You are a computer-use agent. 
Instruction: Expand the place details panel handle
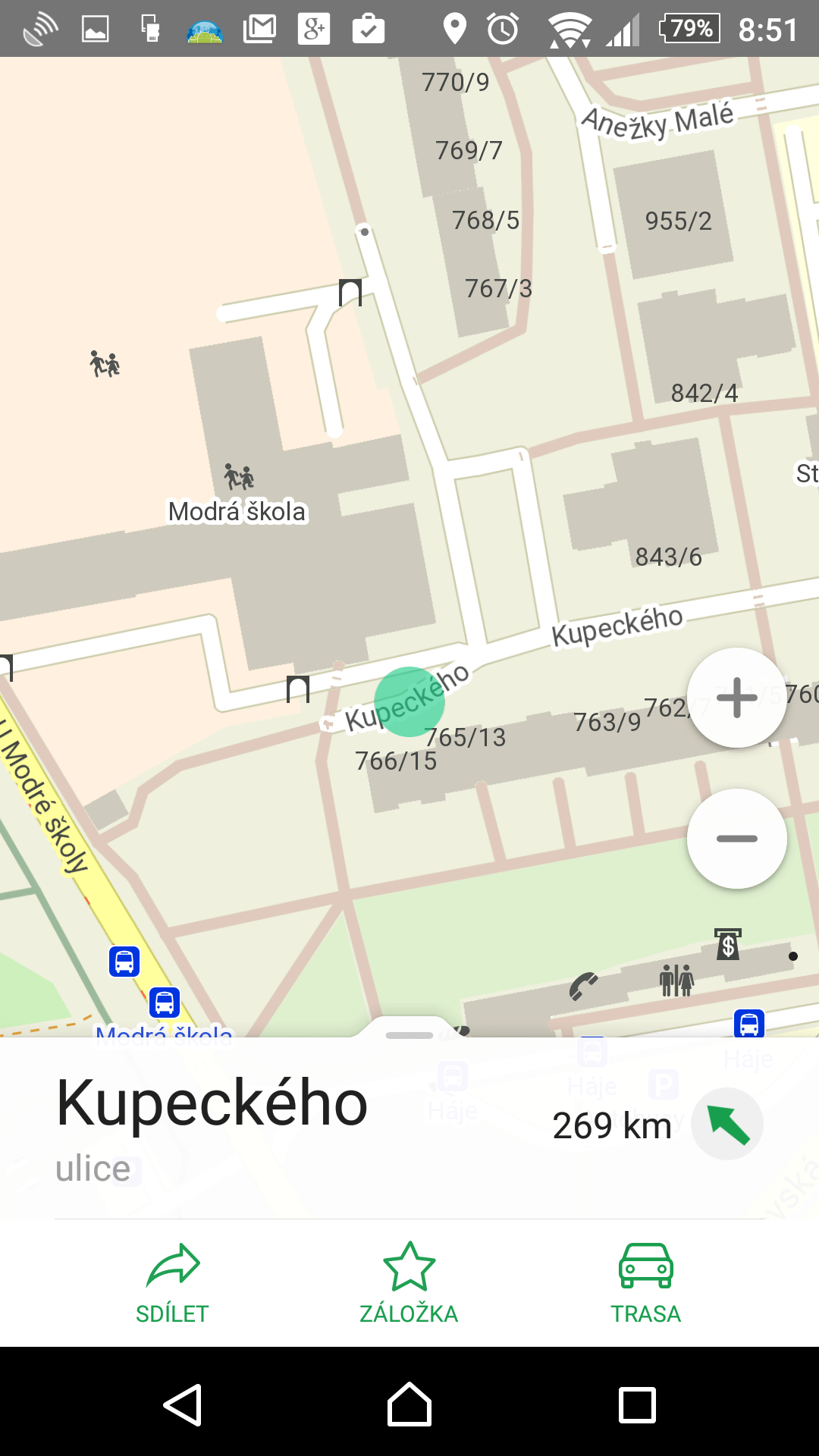point(409,1034)
